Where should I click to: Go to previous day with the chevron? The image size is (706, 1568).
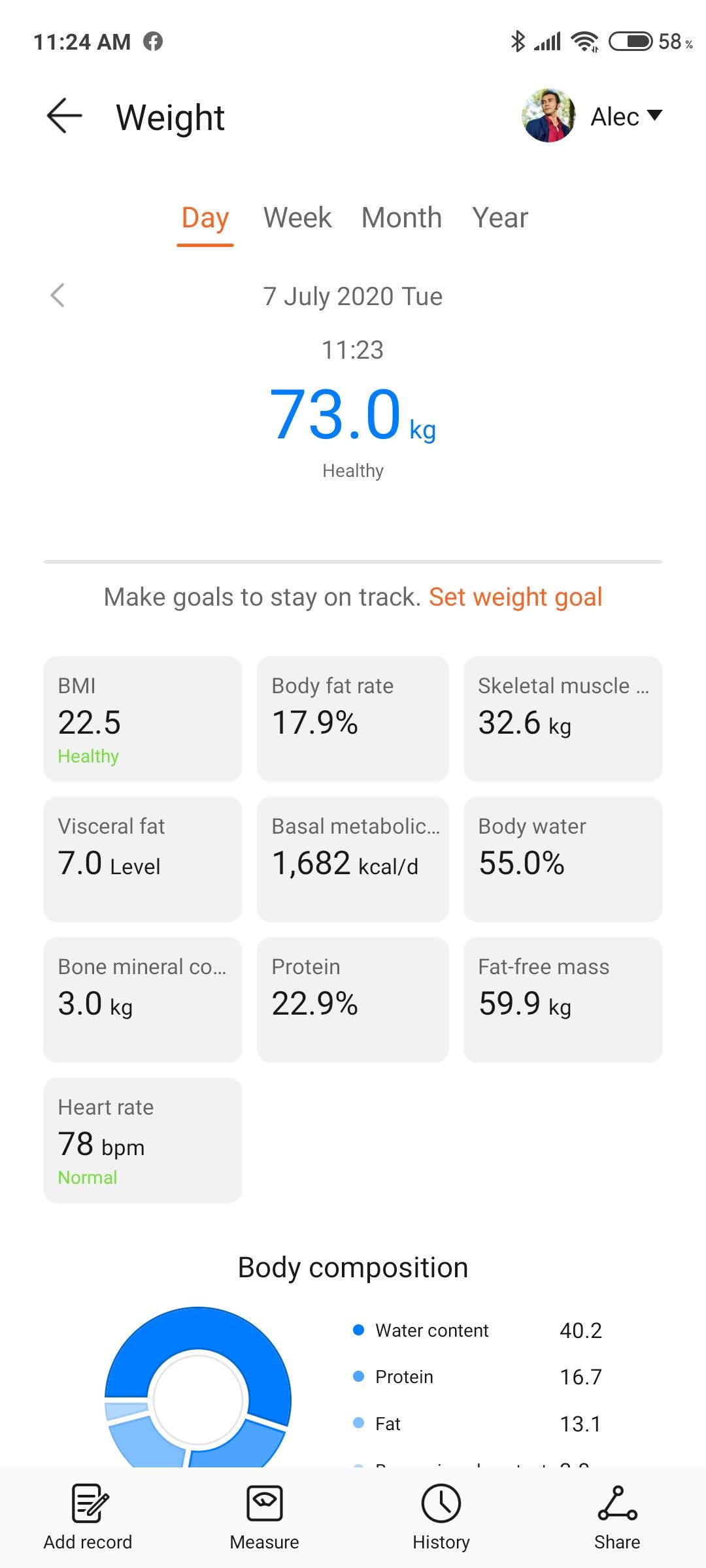[x=58, y=296]
